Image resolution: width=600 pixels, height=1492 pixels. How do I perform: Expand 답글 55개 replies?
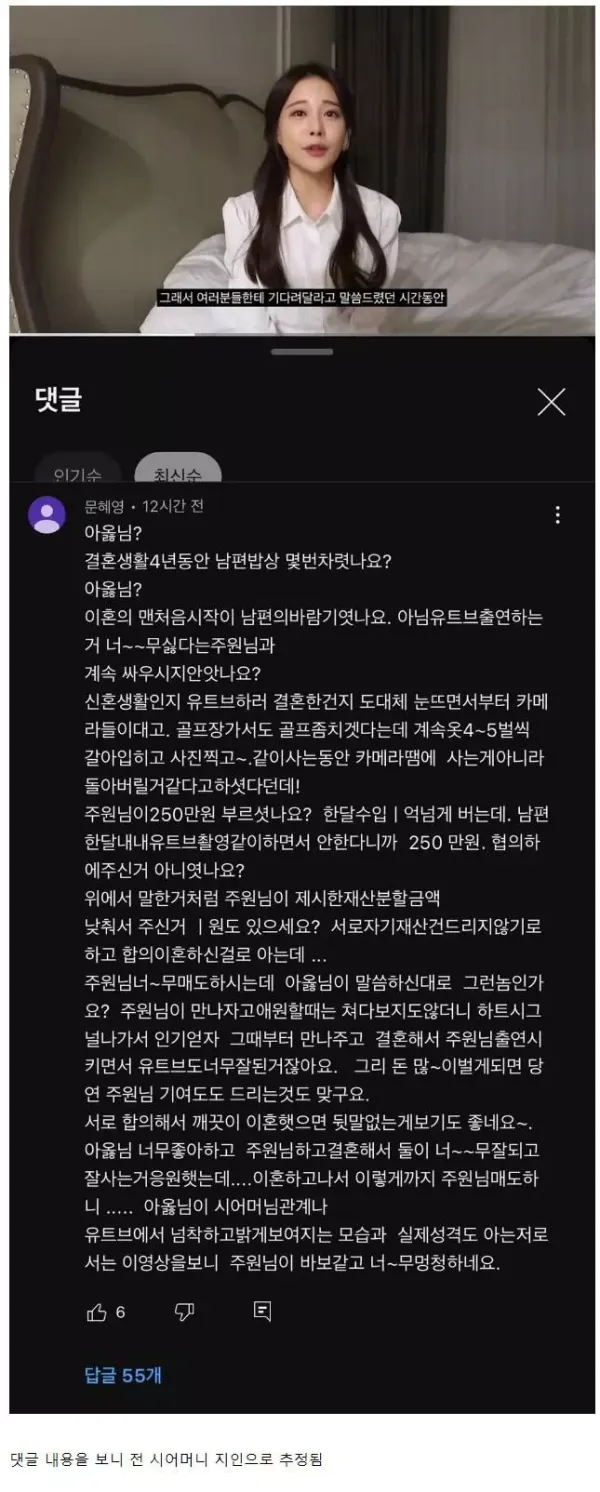pyautogui.click(x=123, y=1375)
